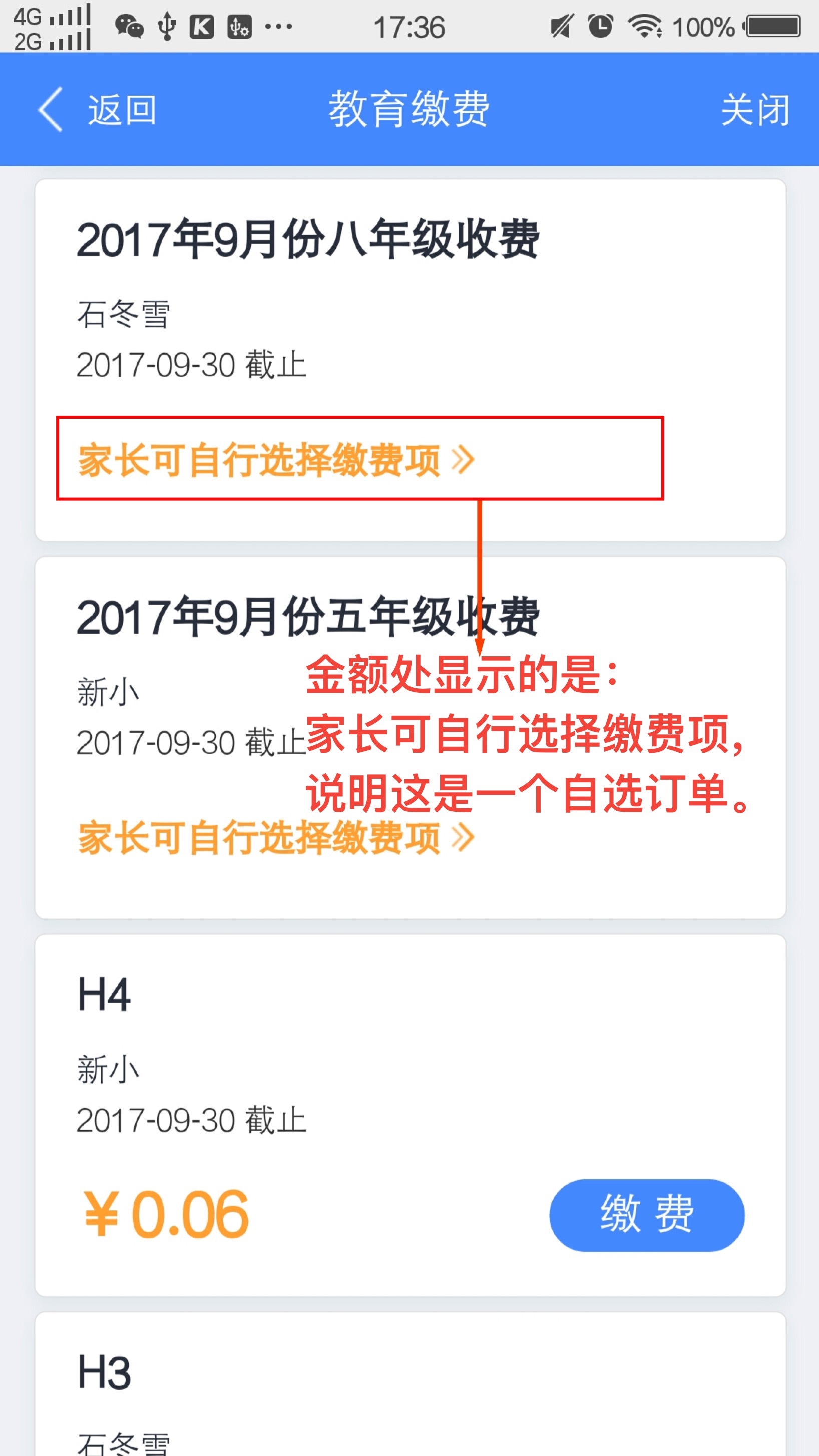Viewport: 819px width, 1456px height.
Task: Tap the 缴费 button for H4
Action: (x=646, y=1215)
